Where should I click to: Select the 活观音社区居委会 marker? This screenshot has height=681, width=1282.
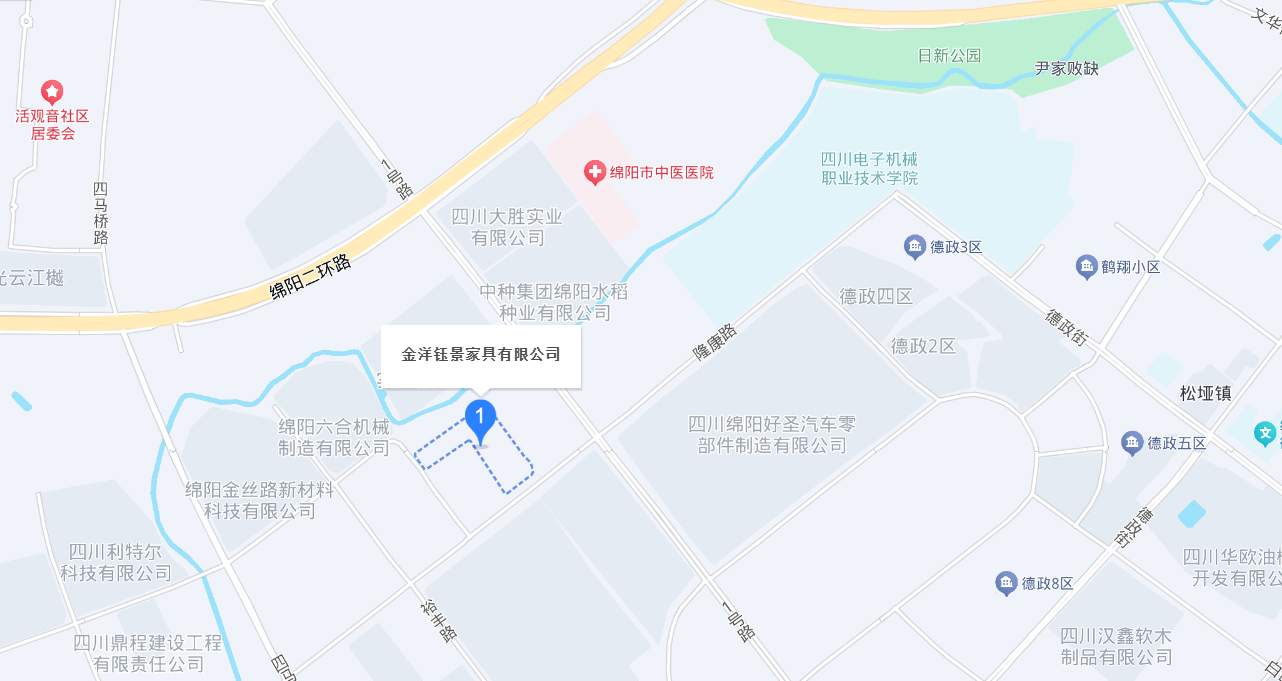tap(52, 92)
